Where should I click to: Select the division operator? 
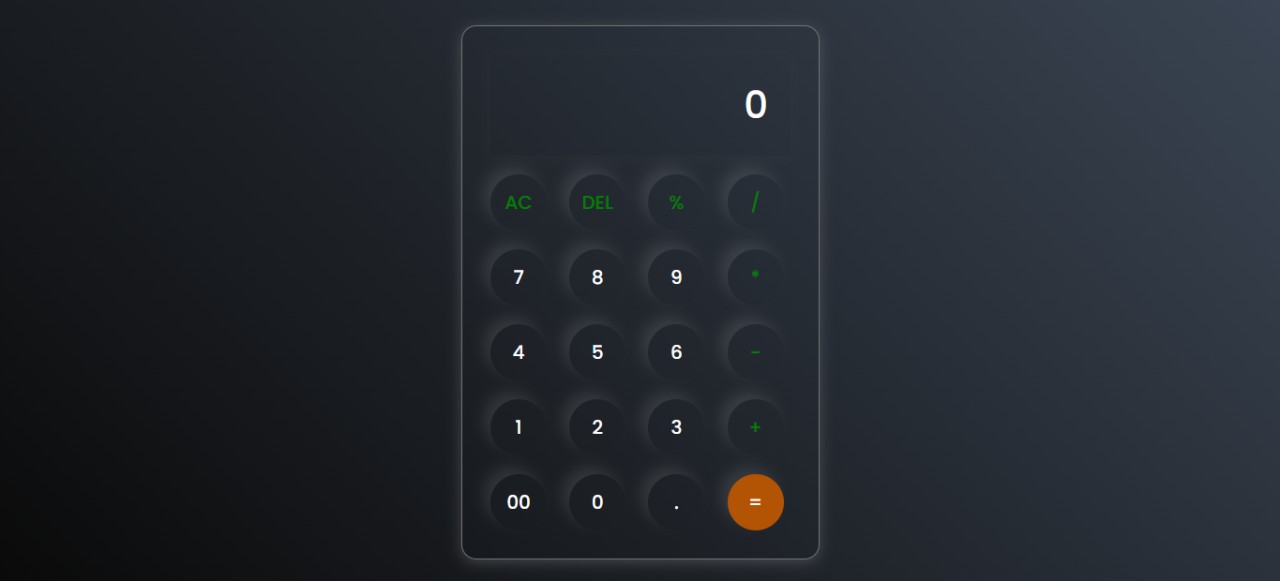click(755, 202)
